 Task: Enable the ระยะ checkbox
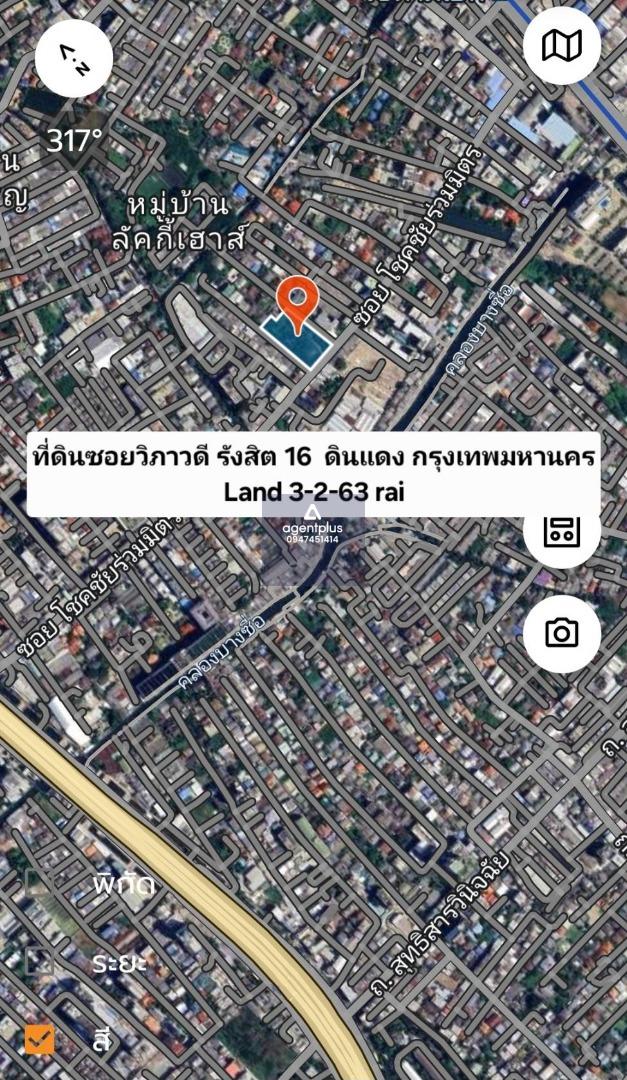coord(39,962)
